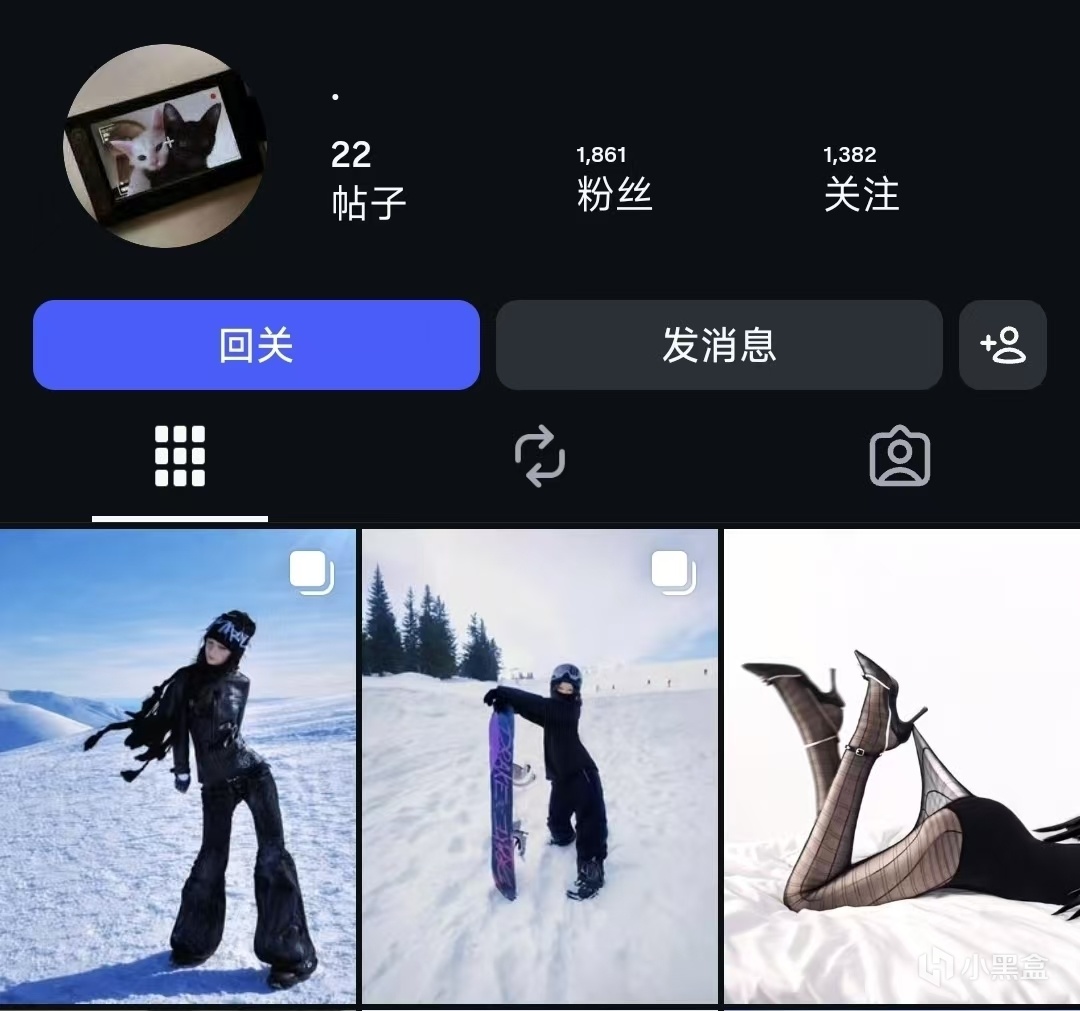This screenshot has height=1011, width=1080.
Task: Switch to the posts grid tab
Action: (180, 457)
